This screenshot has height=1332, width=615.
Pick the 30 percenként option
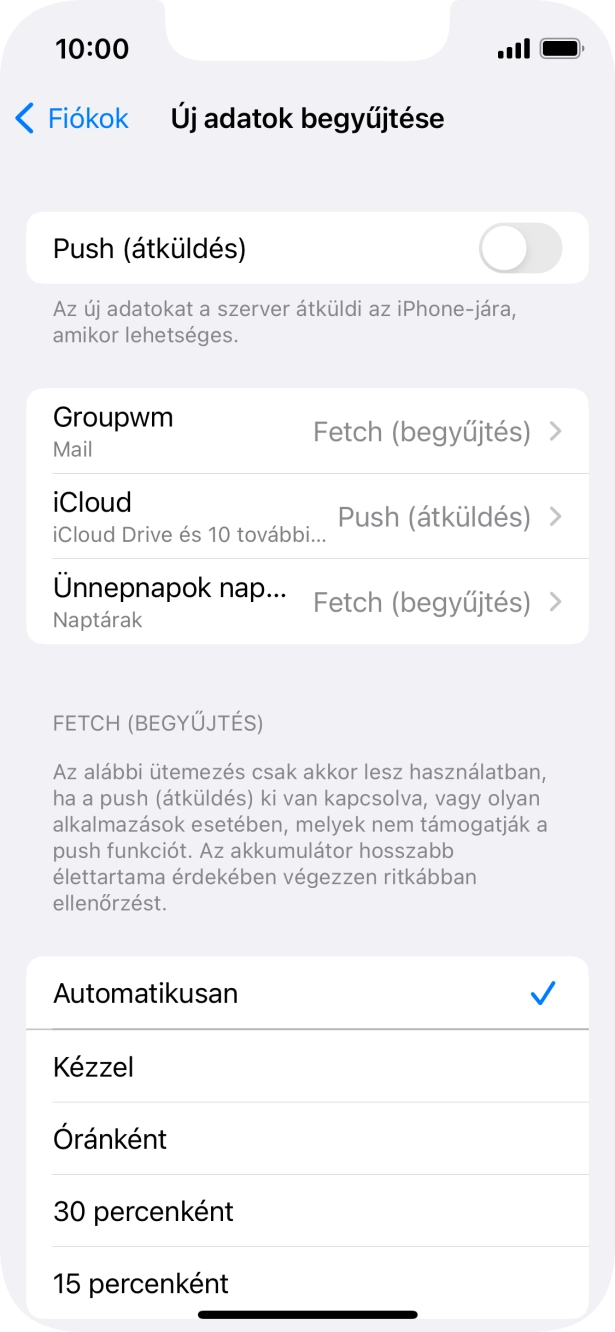(x=306, y=1211)
